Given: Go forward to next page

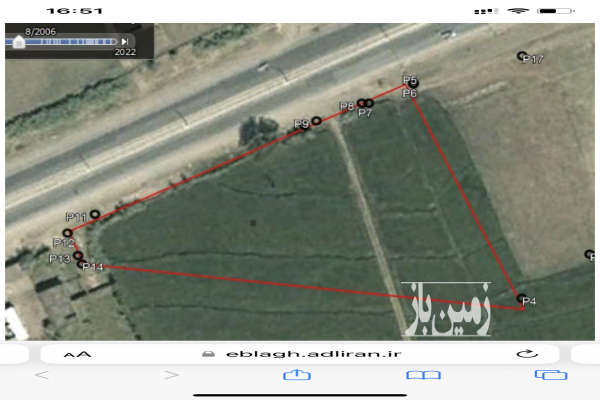Looking at the screenshot, I should pos(172,375).
